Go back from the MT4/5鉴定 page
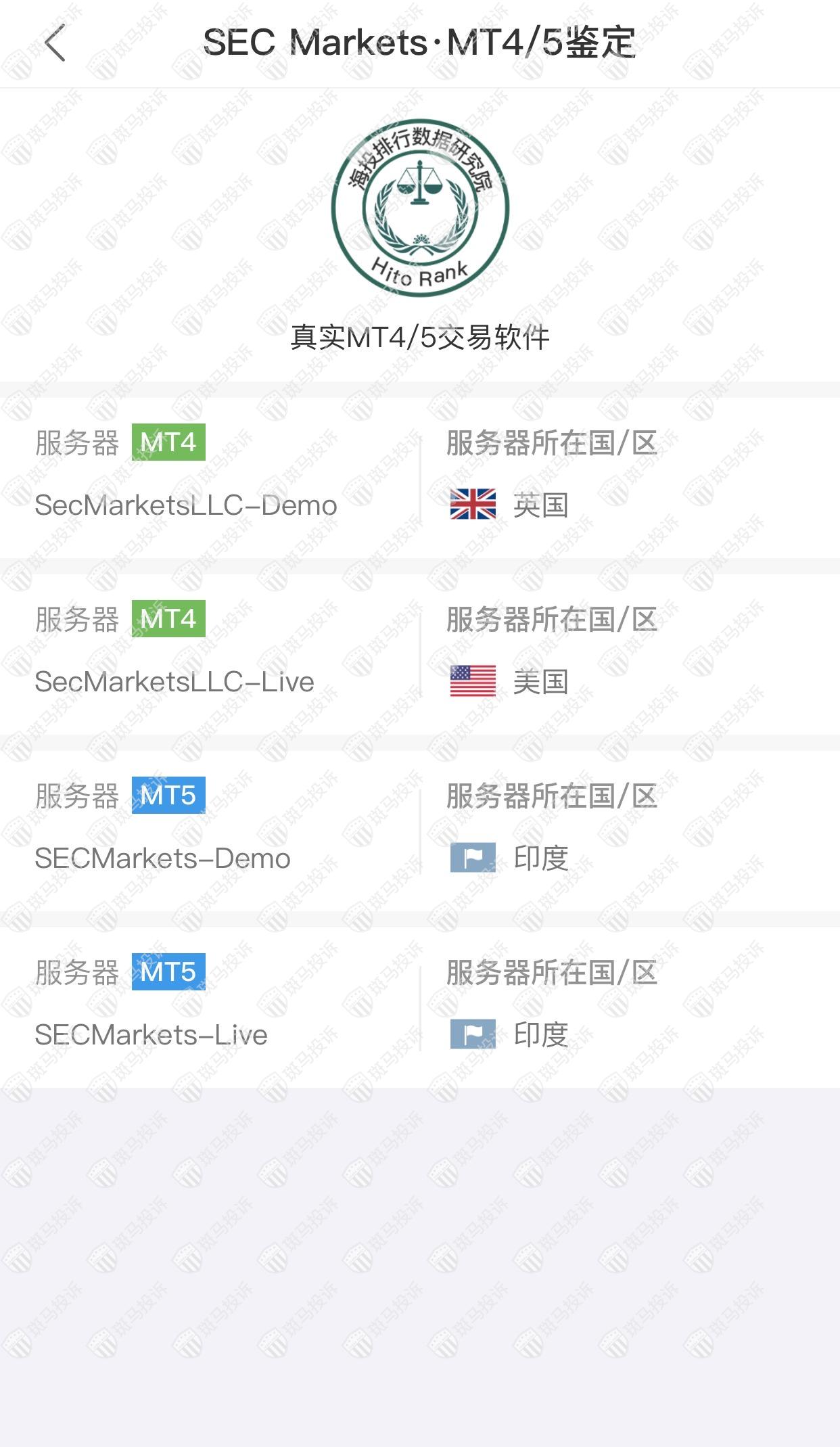840x1447 pixels. tap(55, 43)
